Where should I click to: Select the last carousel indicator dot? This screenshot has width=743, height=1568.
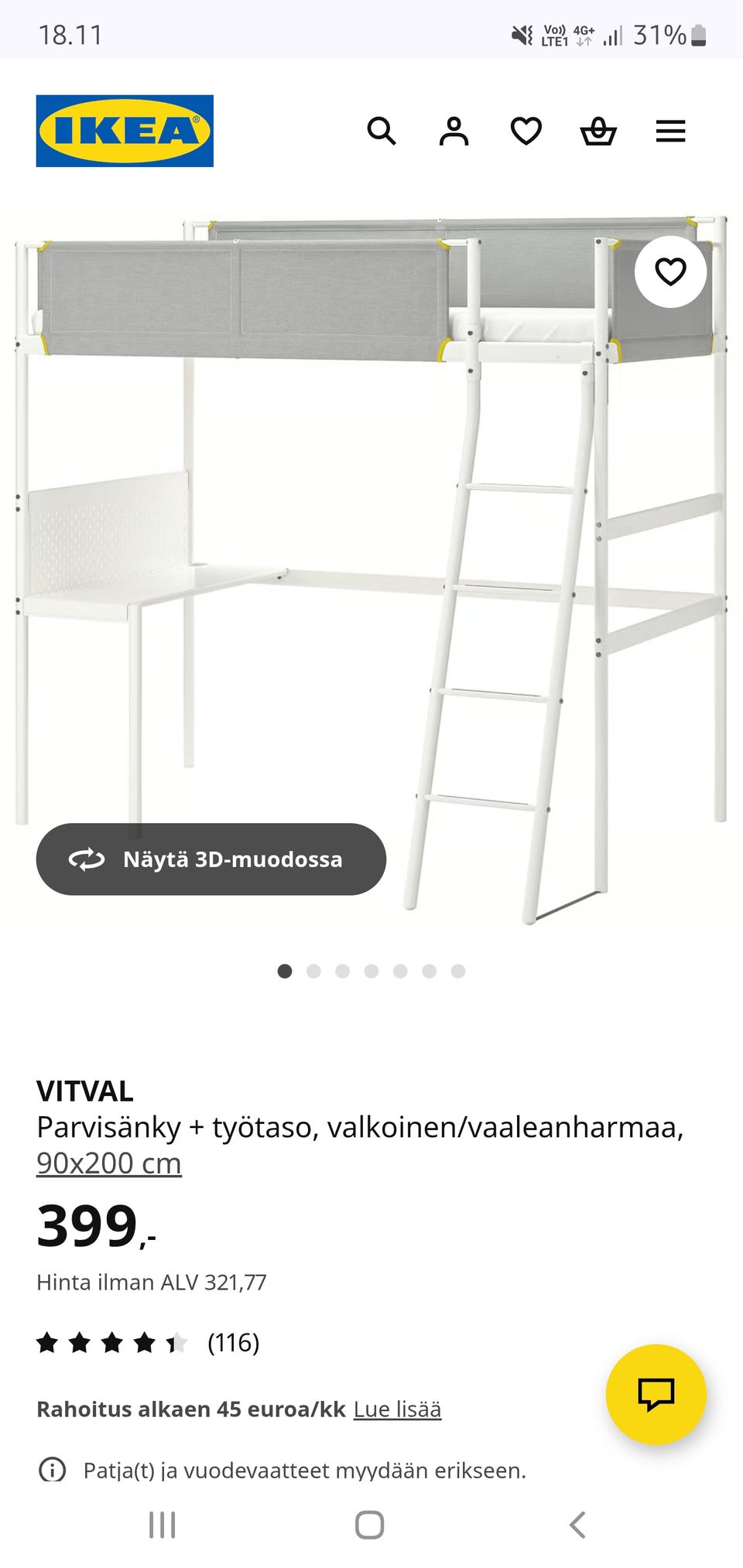458,971
